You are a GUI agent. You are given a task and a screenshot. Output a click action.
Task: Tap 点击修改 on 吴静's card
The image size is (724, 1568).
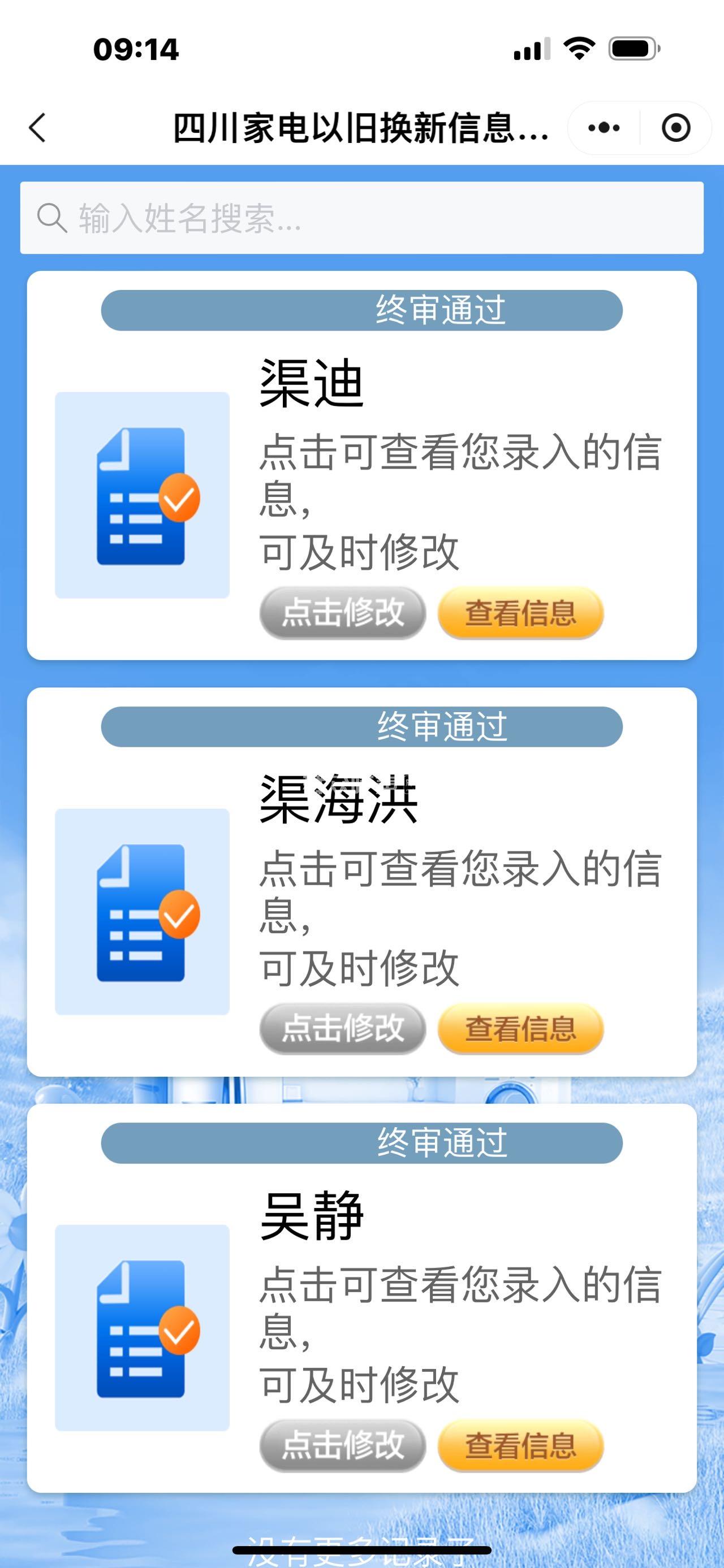point(342,1445)
